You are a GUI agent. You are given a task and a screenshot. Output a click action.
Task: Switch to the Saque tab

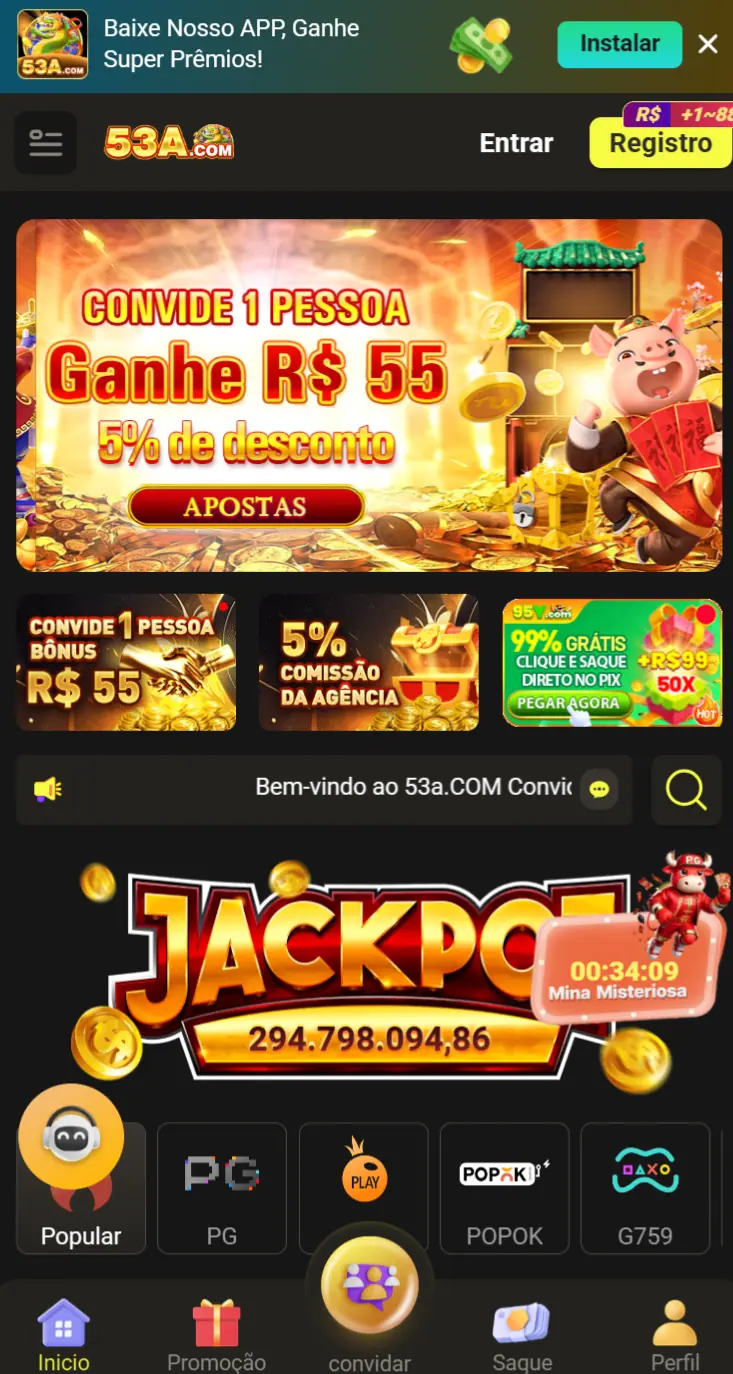(521, 1335)
